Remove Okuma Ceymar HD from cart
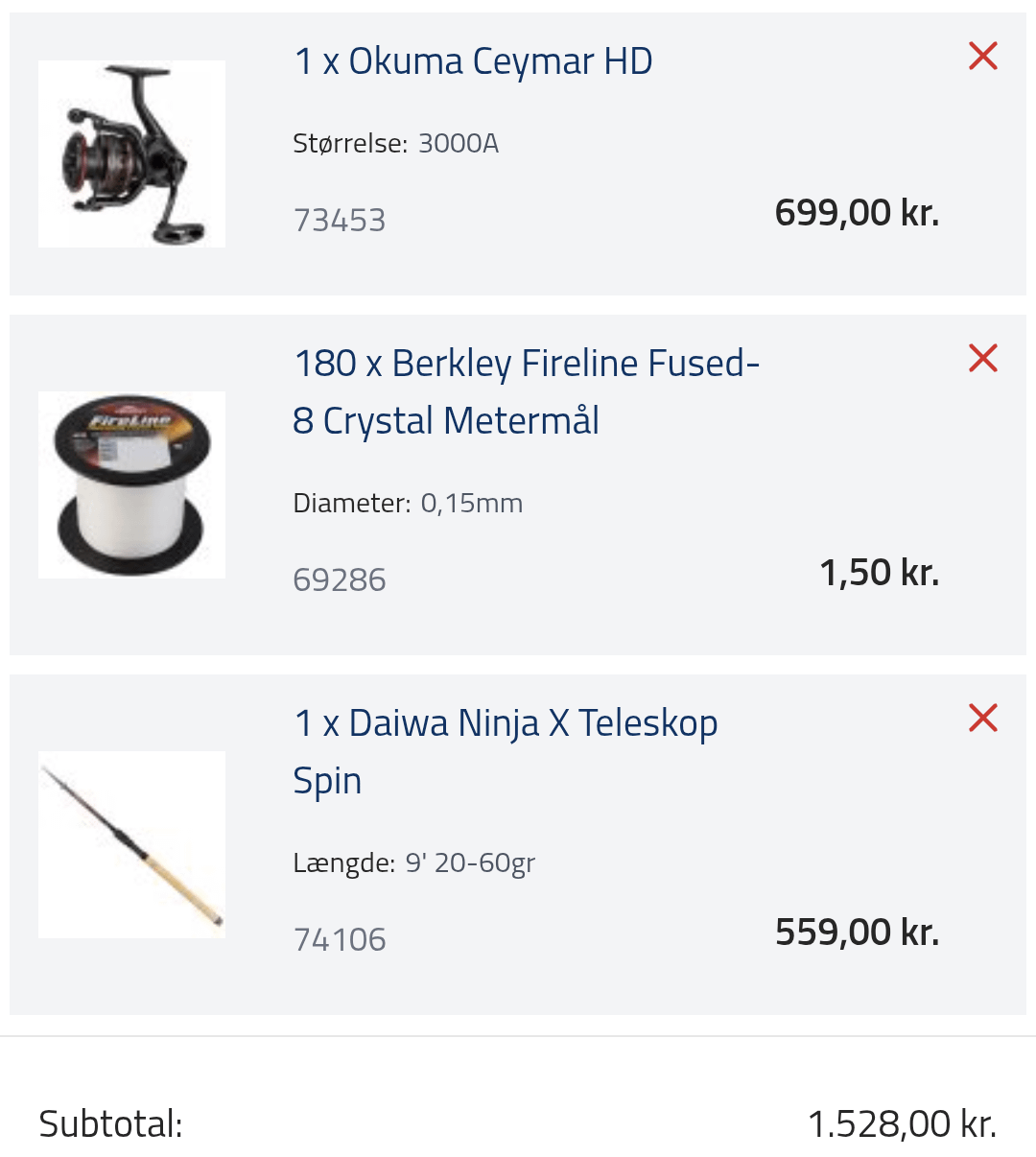This screenshot has height=1157, width=1036. (x=983, y=57)
